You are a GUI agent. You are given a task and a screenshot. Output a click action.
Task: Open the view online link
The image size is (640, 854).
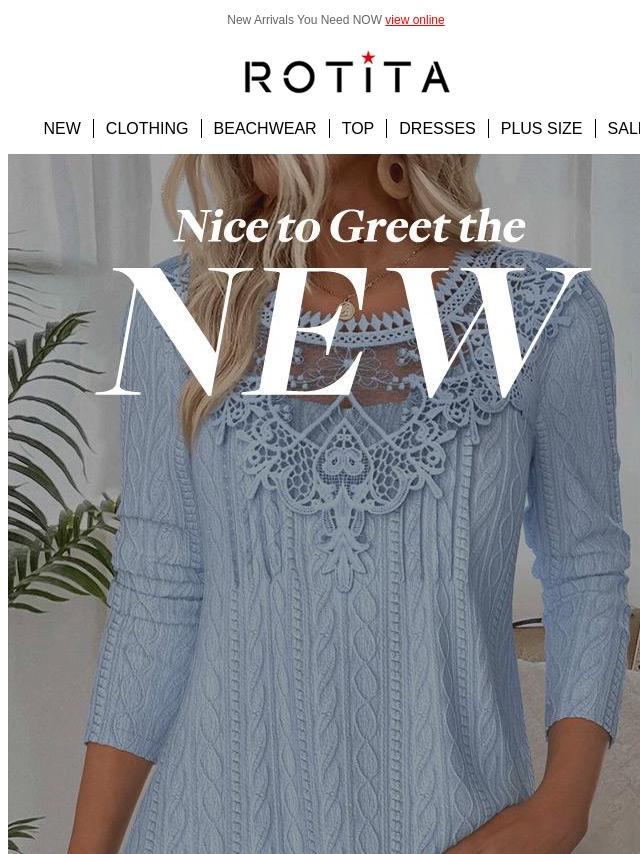pyautogui.click(x=415, y=20)
